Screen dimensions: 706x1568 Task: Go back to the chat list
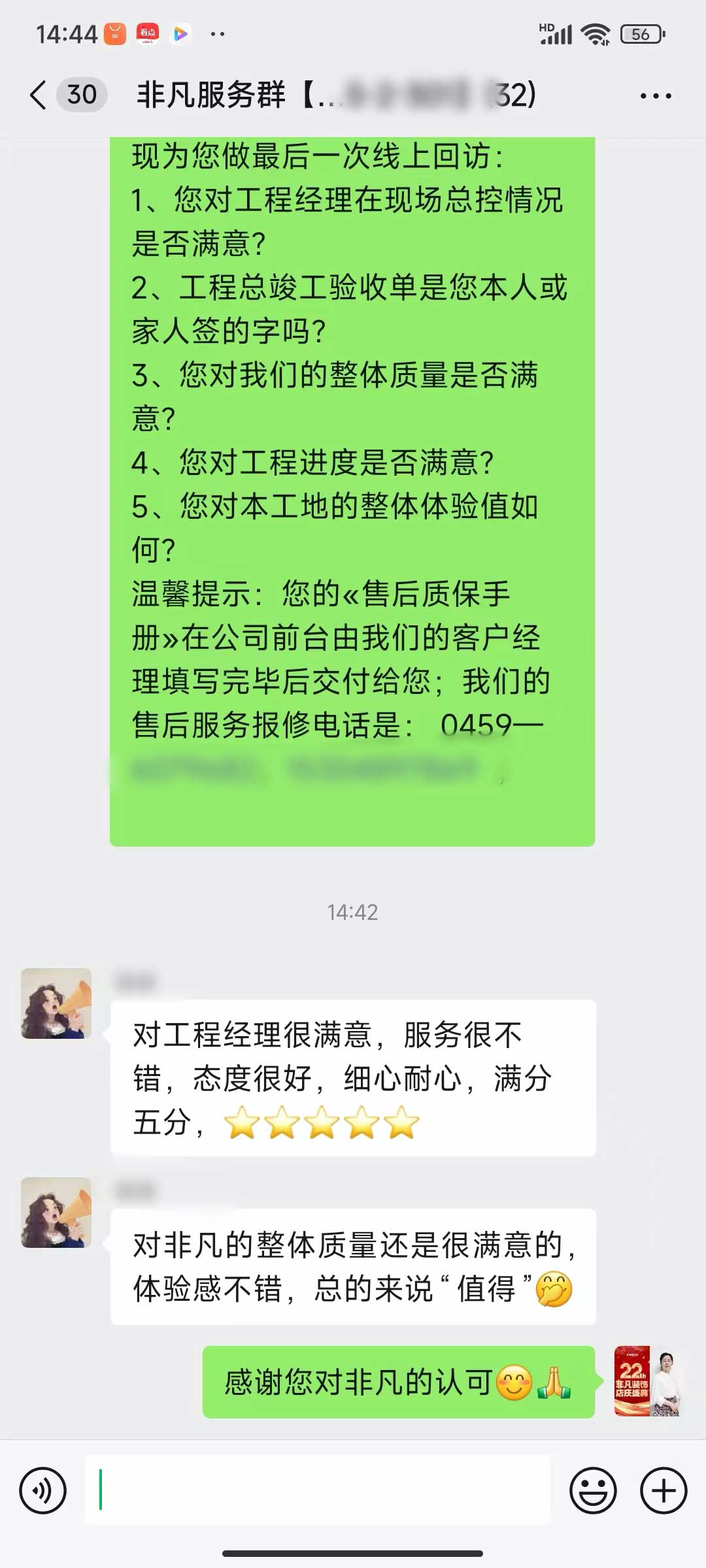click(x=39, y=95)
